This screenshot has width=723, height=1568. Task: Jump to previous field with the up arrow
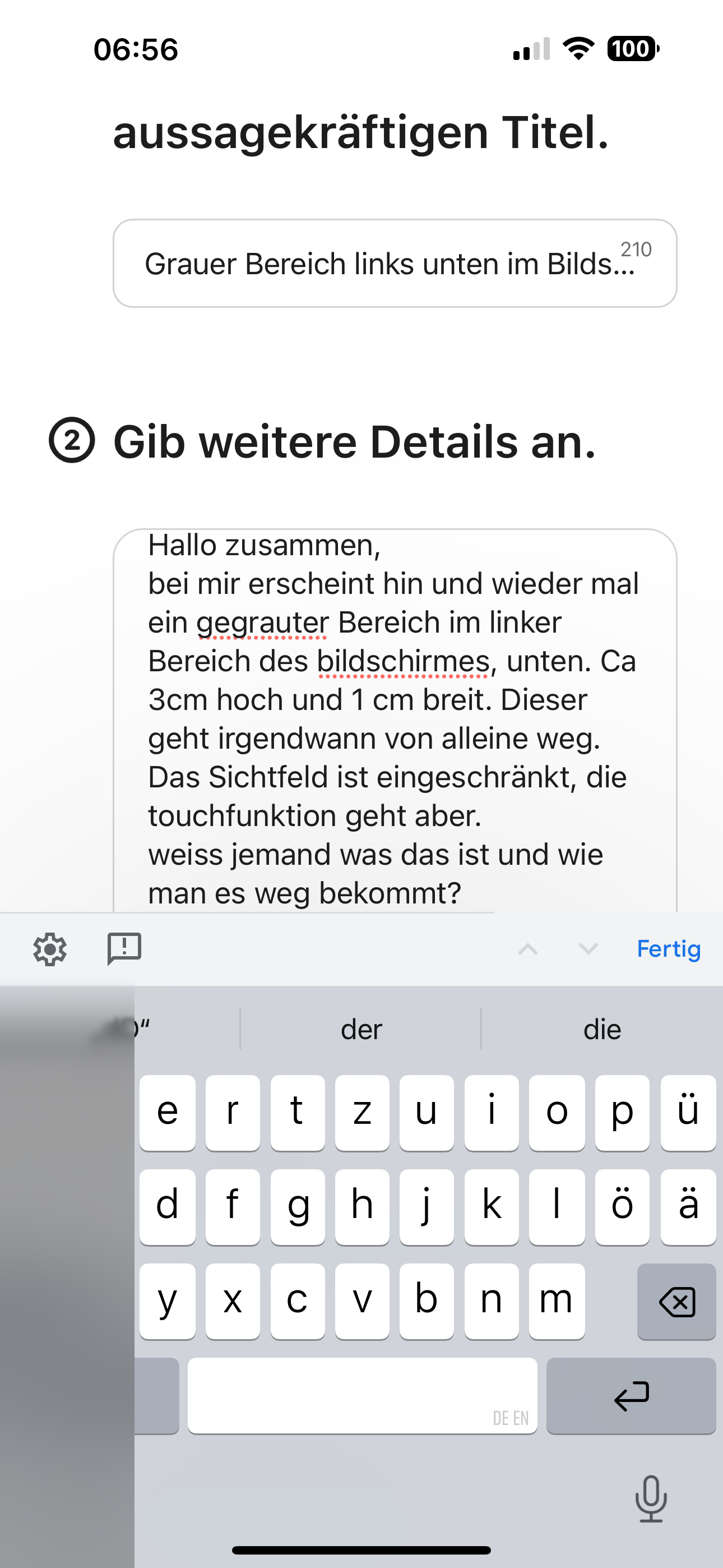click(527, 949)
